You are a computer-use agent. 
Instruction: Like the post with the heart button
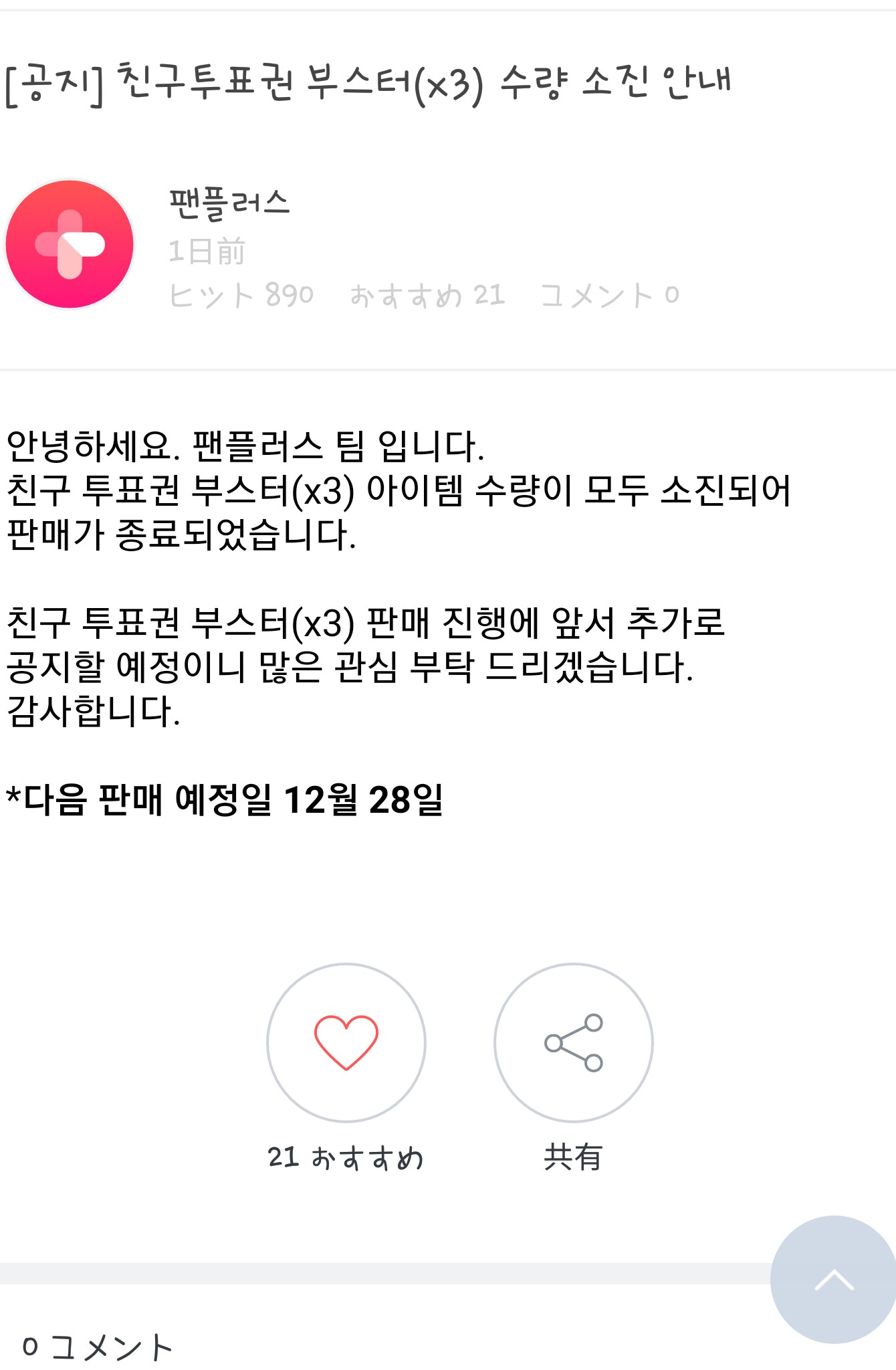346,1042
